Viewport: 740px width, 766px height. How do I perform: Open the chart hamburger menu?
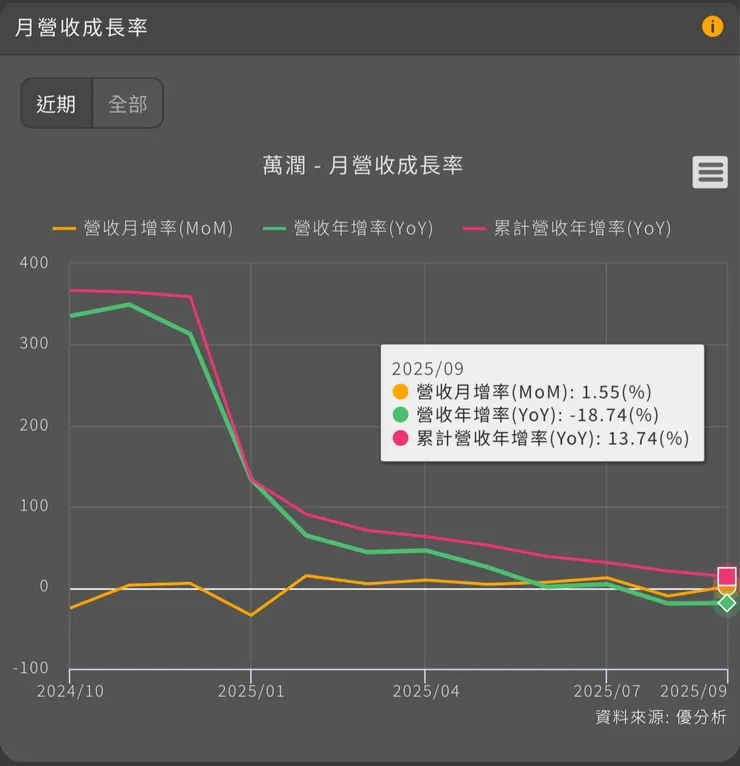click(710, 172)
